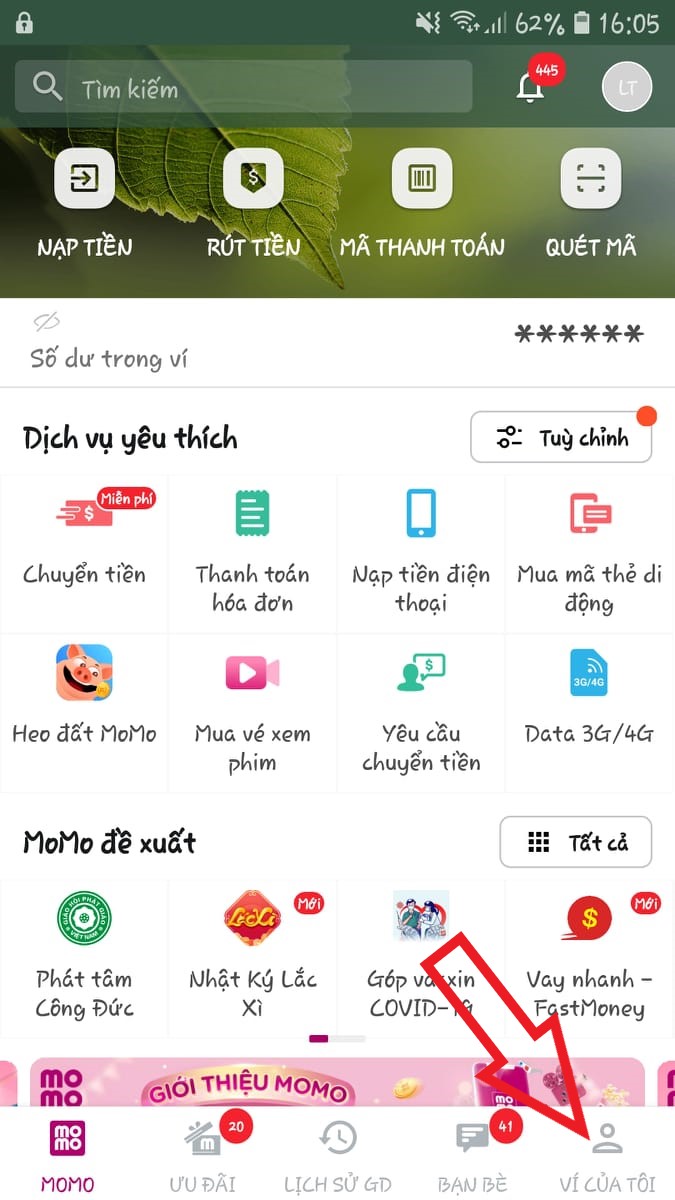Select Nạp tiền to top up wallet
Image resolution: width=675 pixels, height=1200 pixels.
pyautogui.click(x=84, y=205)
